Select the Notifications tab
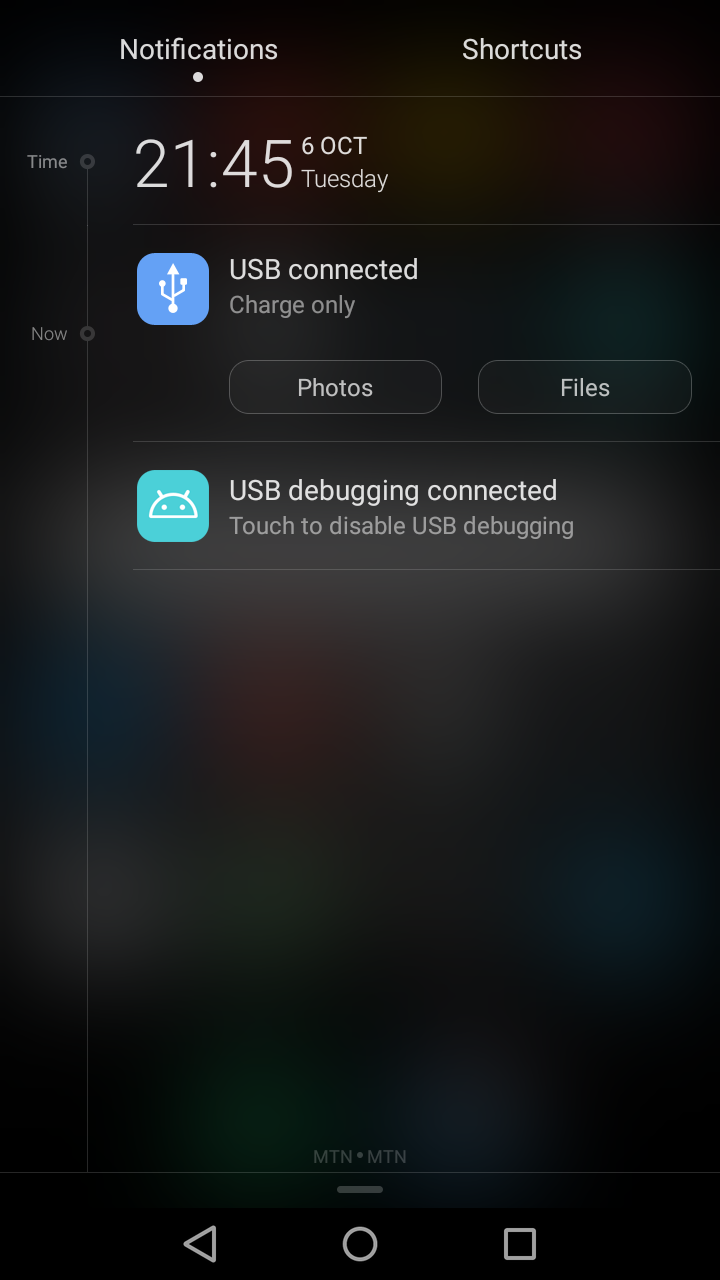The width and height of the screenshot is (720, 1280). (198, 49)
